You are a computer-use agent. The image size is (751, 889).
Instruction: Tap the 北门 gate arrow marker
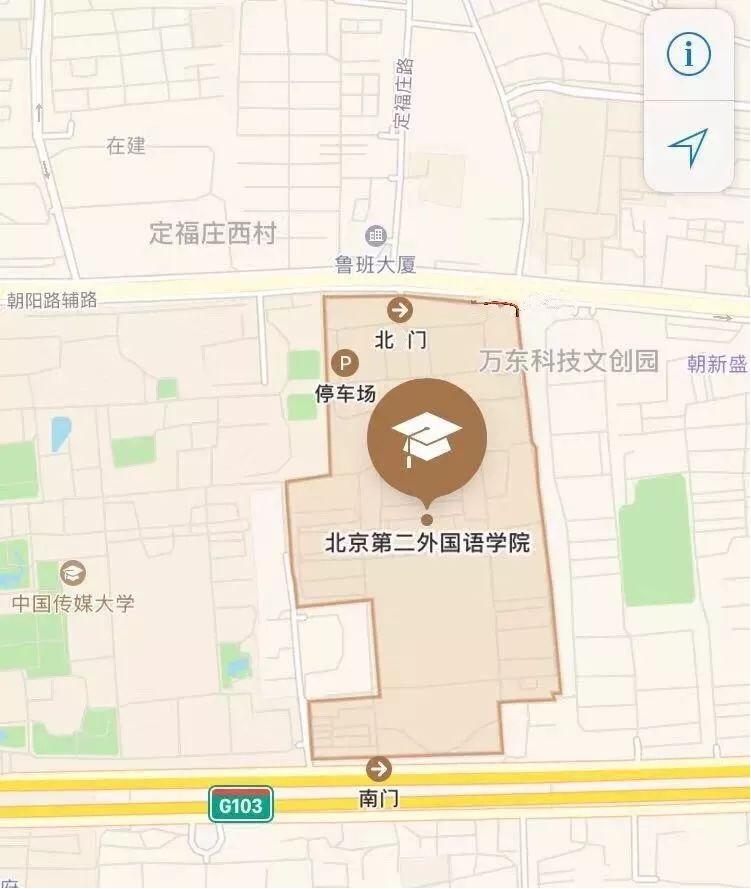pyautogui.click(x=399, y=308)
